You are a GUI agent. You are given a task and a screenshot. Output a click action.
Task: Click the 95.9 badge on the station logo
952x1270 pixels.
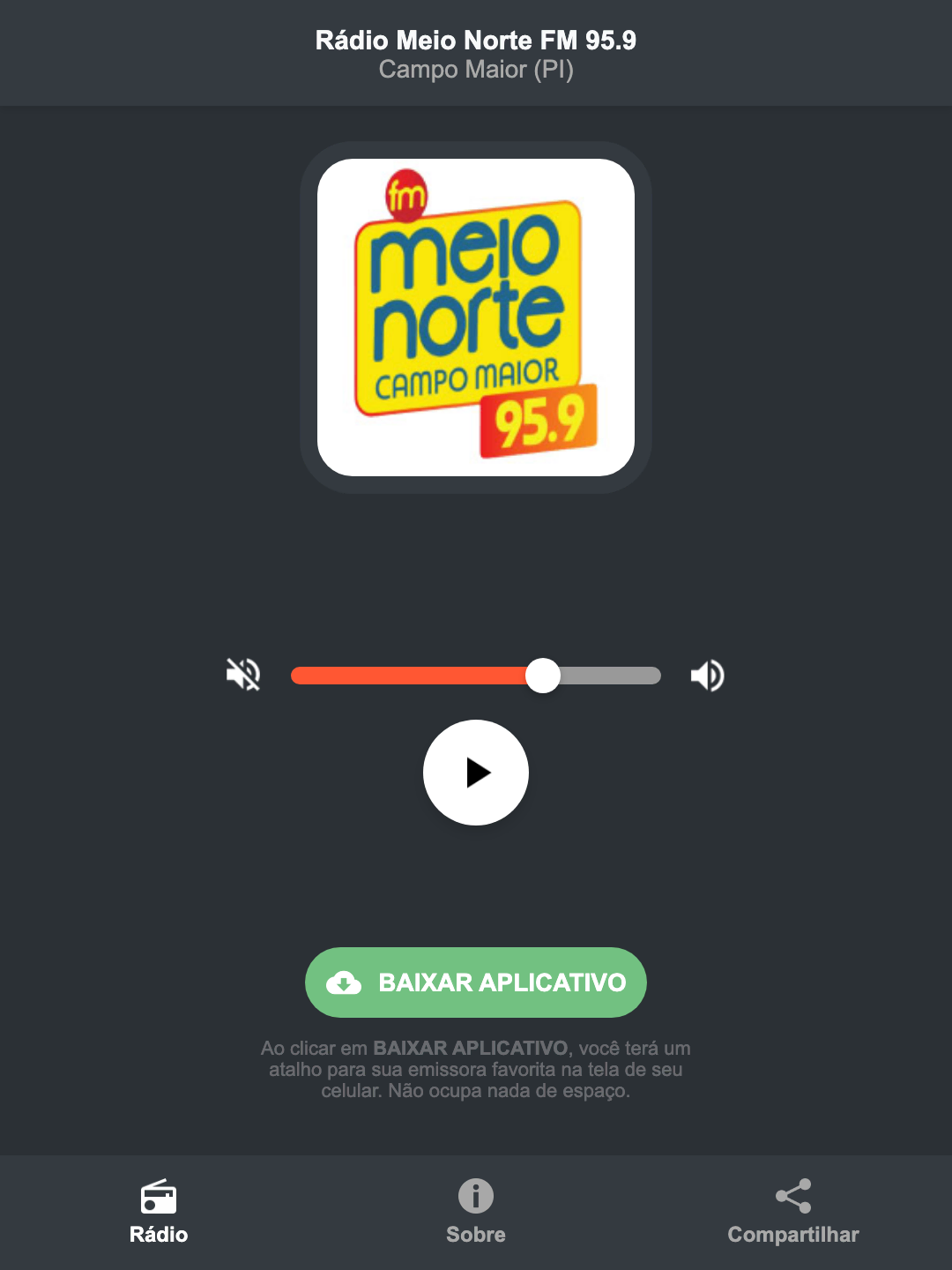[539, 421]
